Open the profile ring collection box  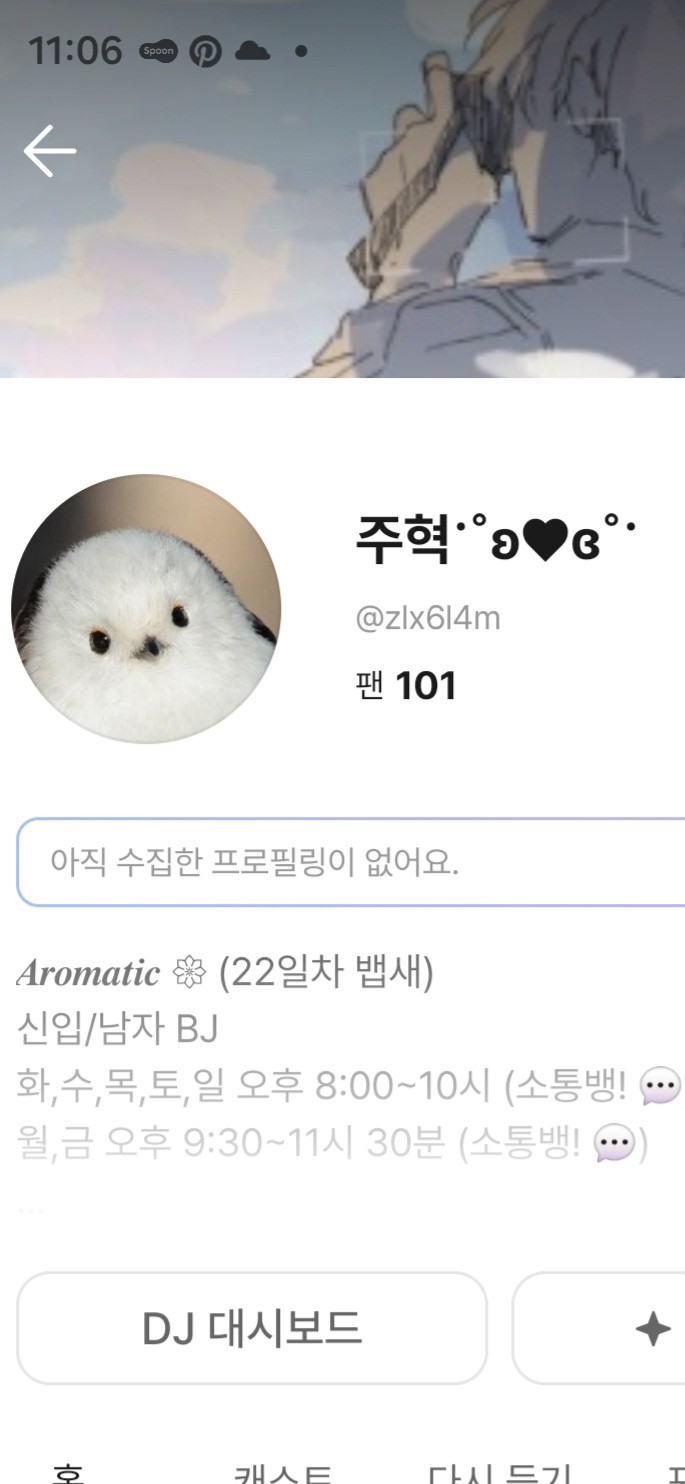pos(350,862)
